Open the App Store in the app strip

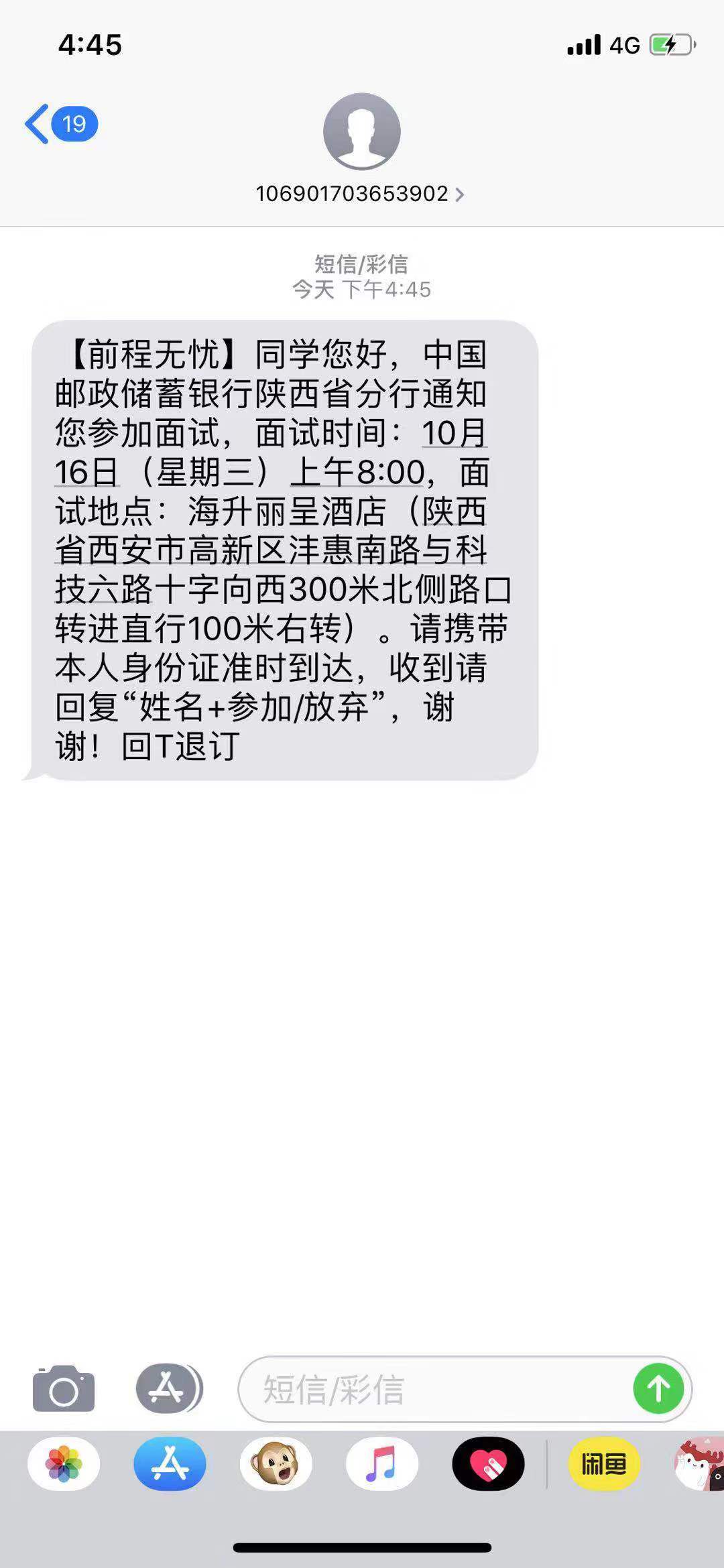(170, 1464)
